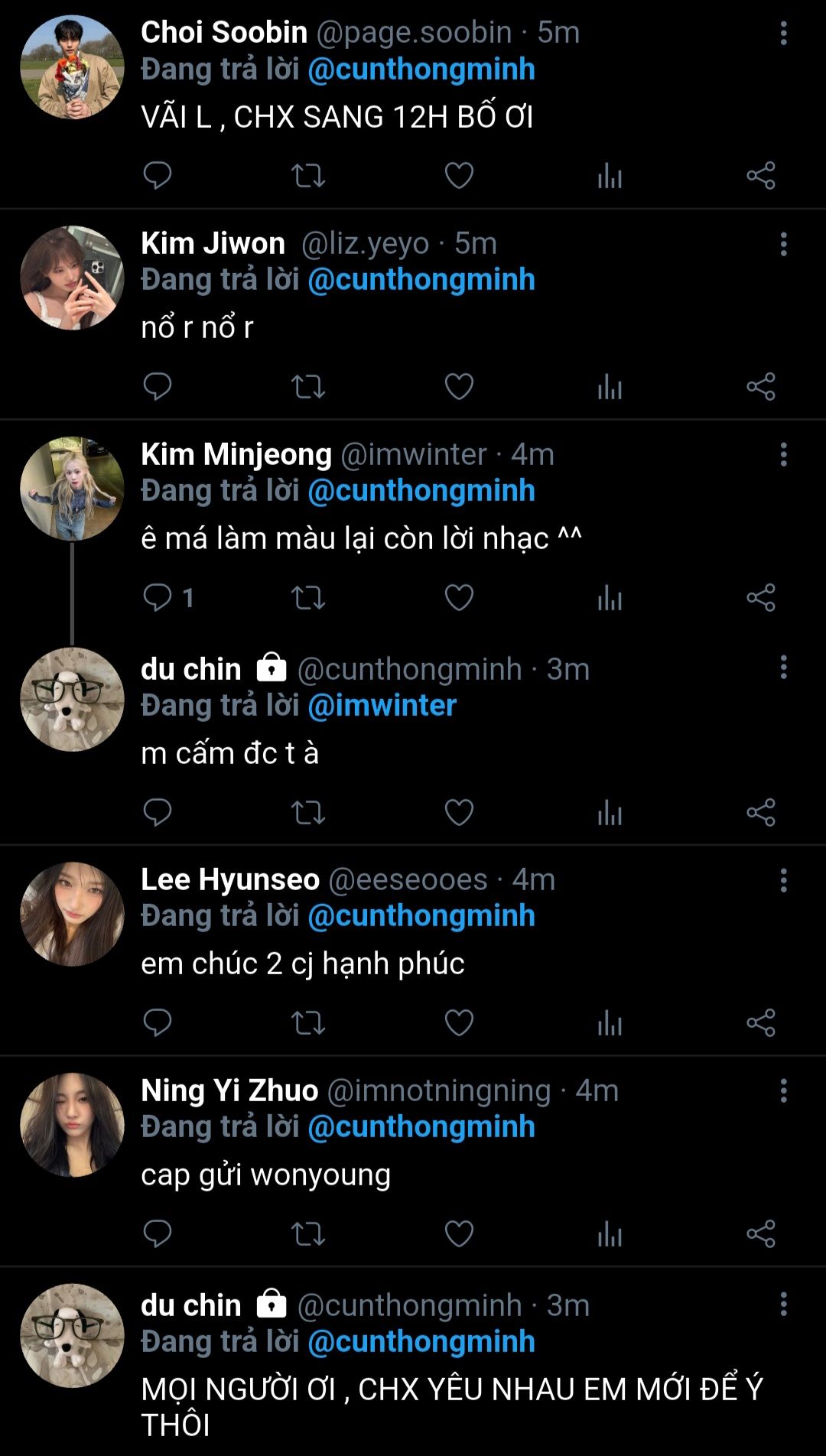Open more options on Kim Jiwon's reply
This screenshot has width=826, height=1456.
pyautogui.click(x=783, y=245)
